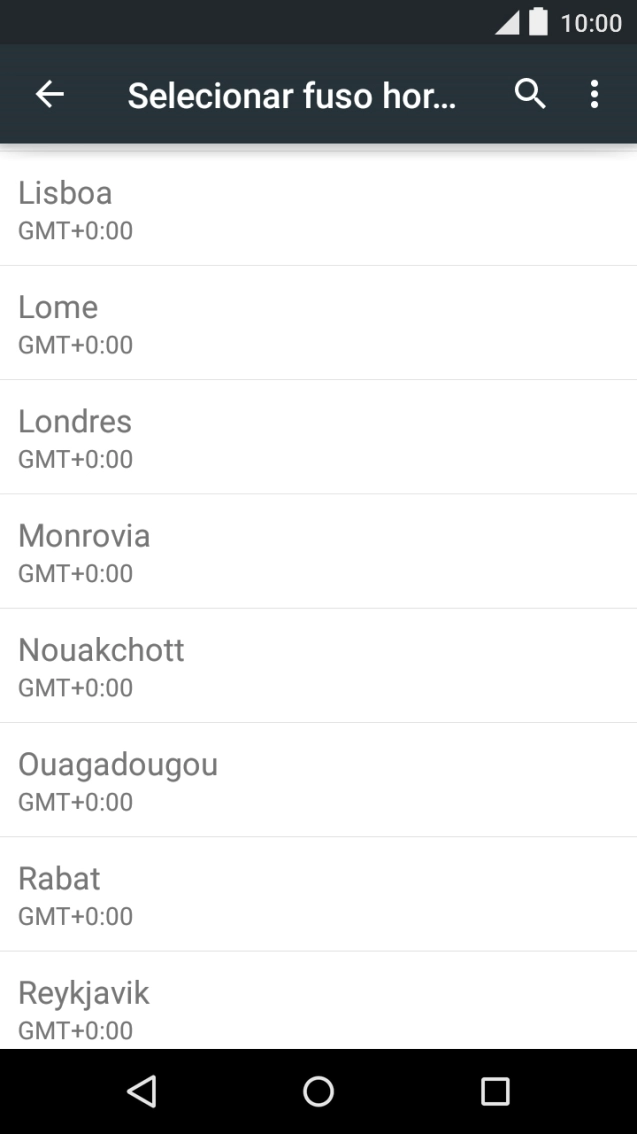Image resolution: width=637 pixels, height=1134 pixels.
Task: Open the overflow menu
Action: coord(594,94)
